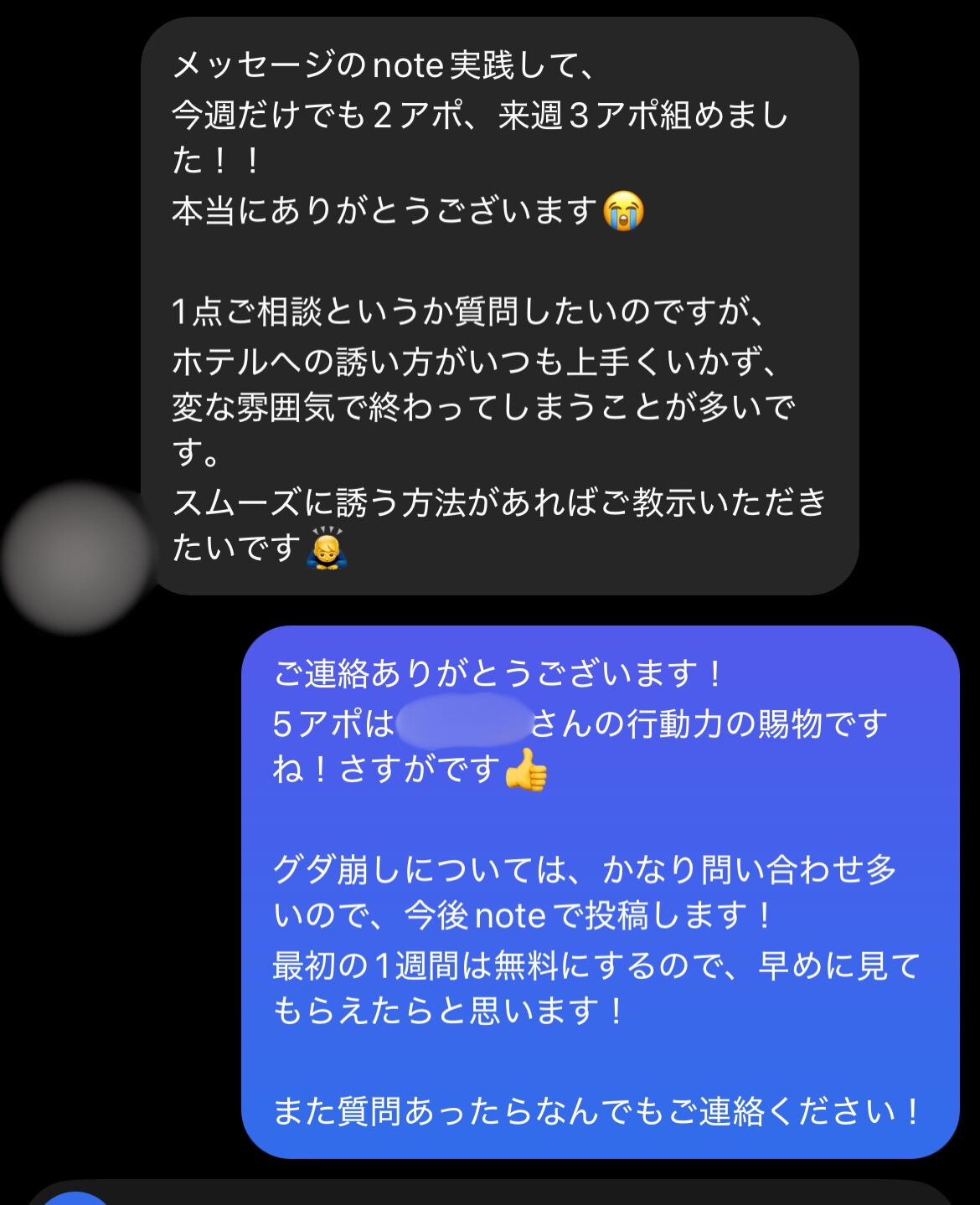Open the blue camera button
This screenshot has height=1205, width=980.
point(75,1199)
